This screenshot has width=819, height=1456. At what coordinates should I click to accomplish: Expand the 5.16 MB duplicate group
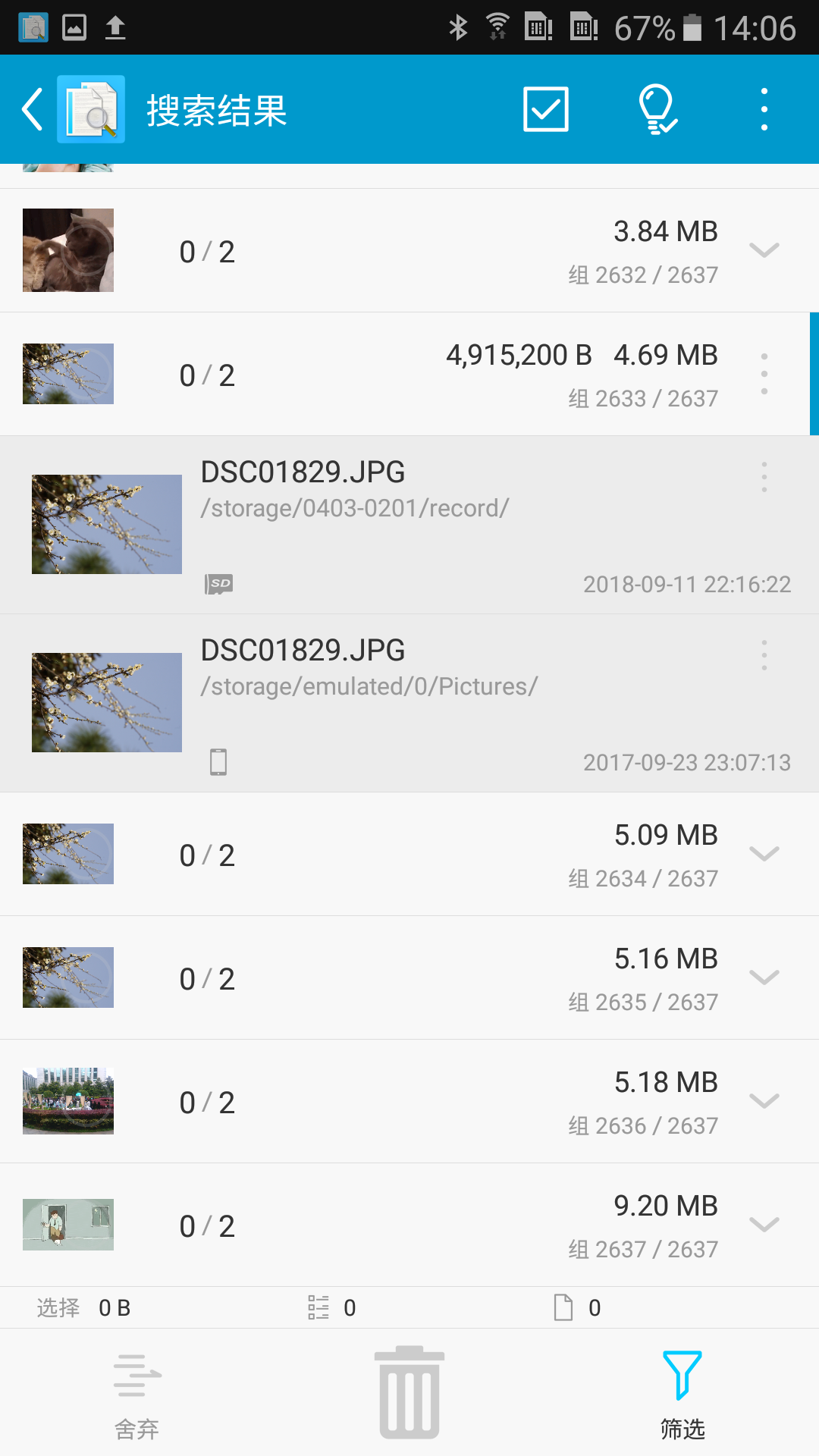click(x=764, y=977)
